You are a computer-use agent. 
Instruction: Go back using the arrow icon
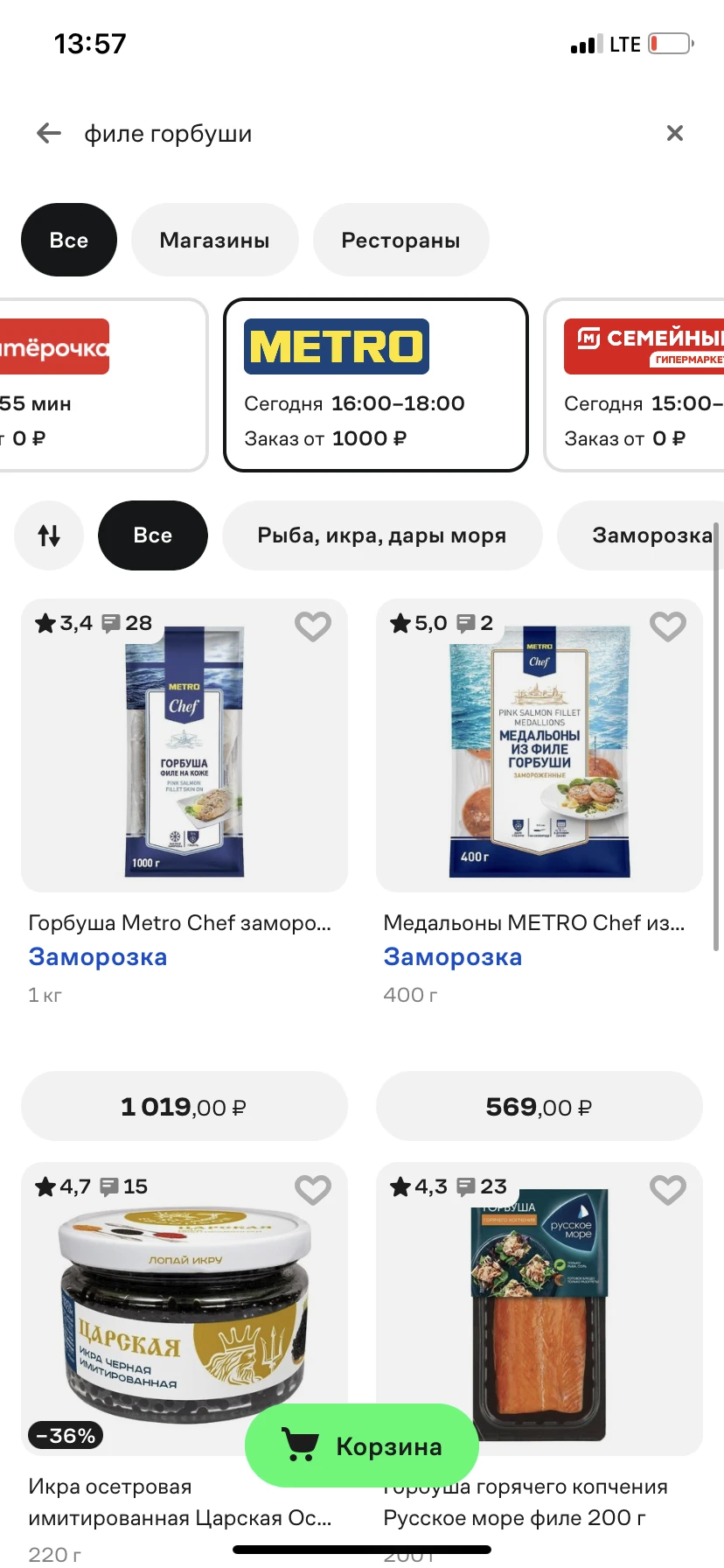pyautogui.click(x=49, y=133)
